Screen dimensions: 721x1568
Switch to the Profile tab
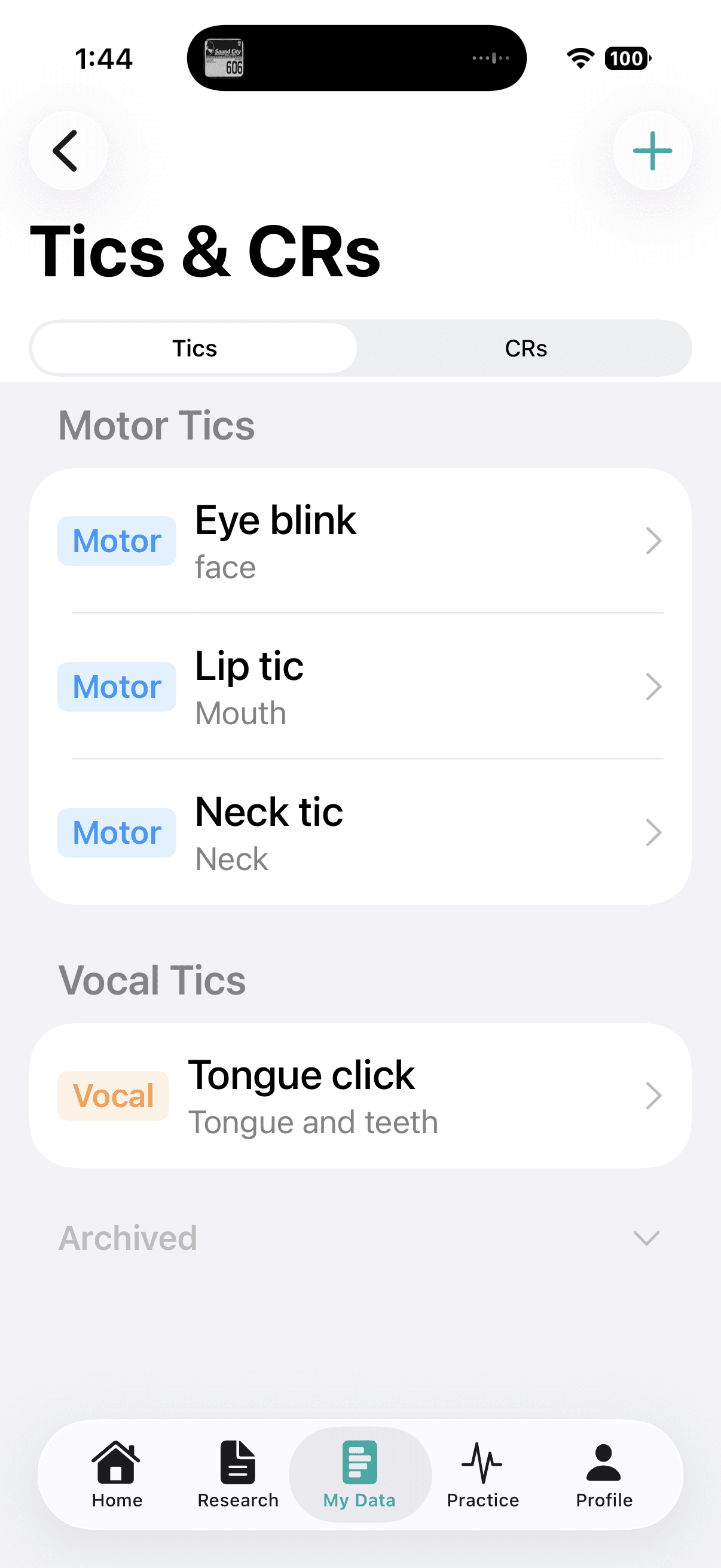604,1474
